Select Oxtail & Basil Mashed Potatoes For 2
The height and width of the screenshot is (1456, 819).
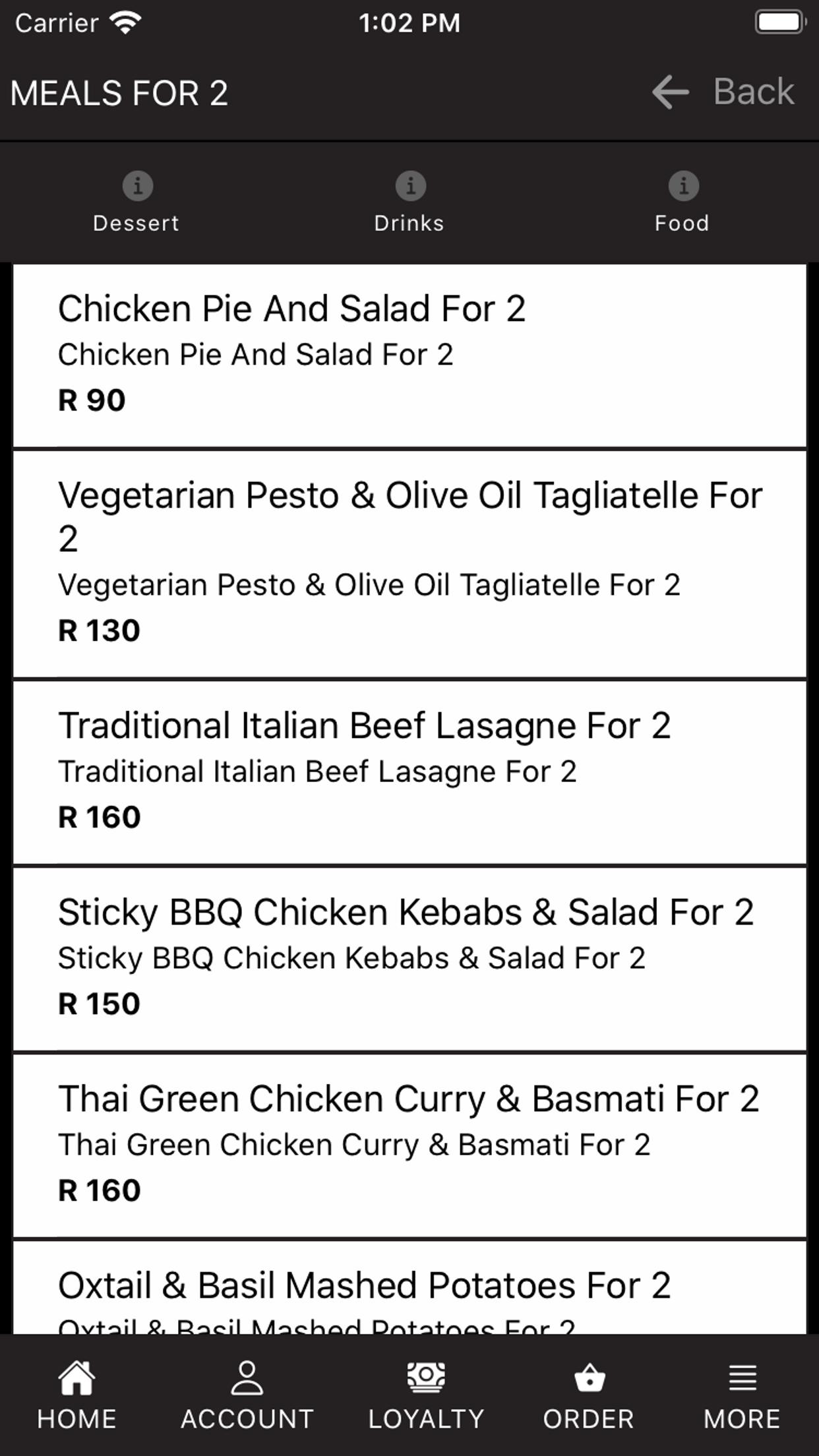point(409,1288)
